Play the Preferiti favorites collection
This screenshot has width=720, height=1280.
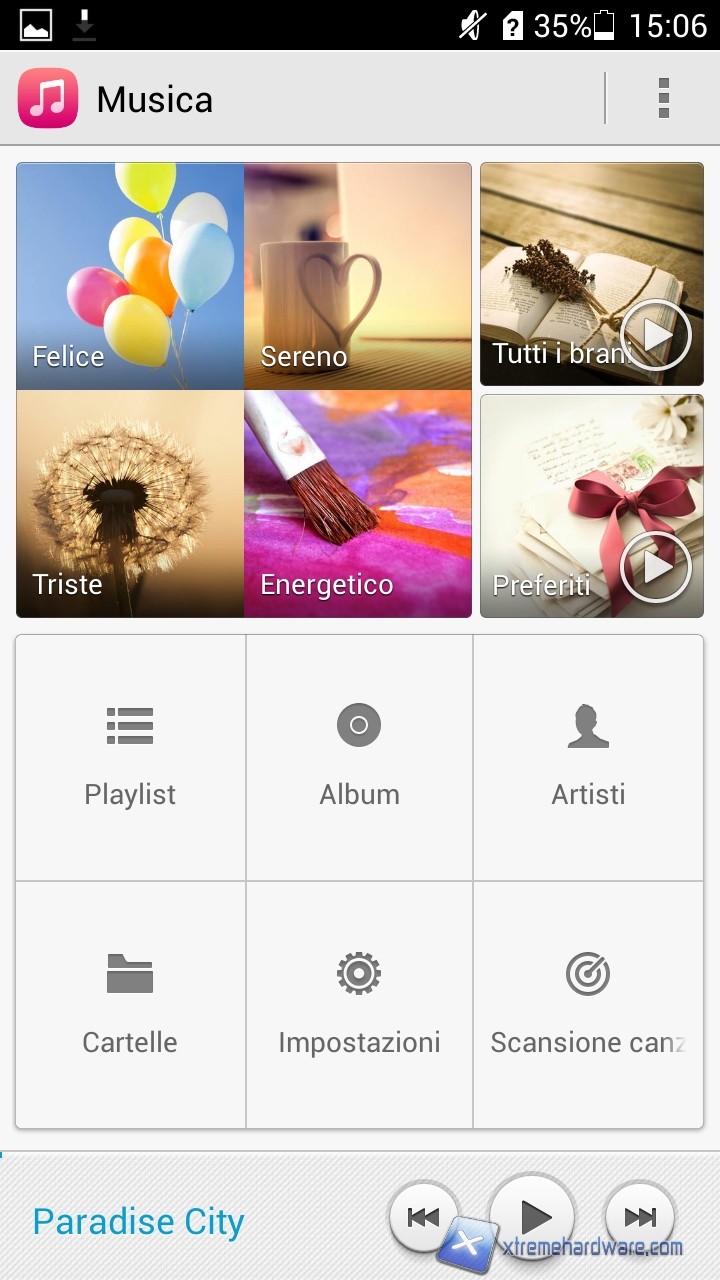tap(656, 567)
